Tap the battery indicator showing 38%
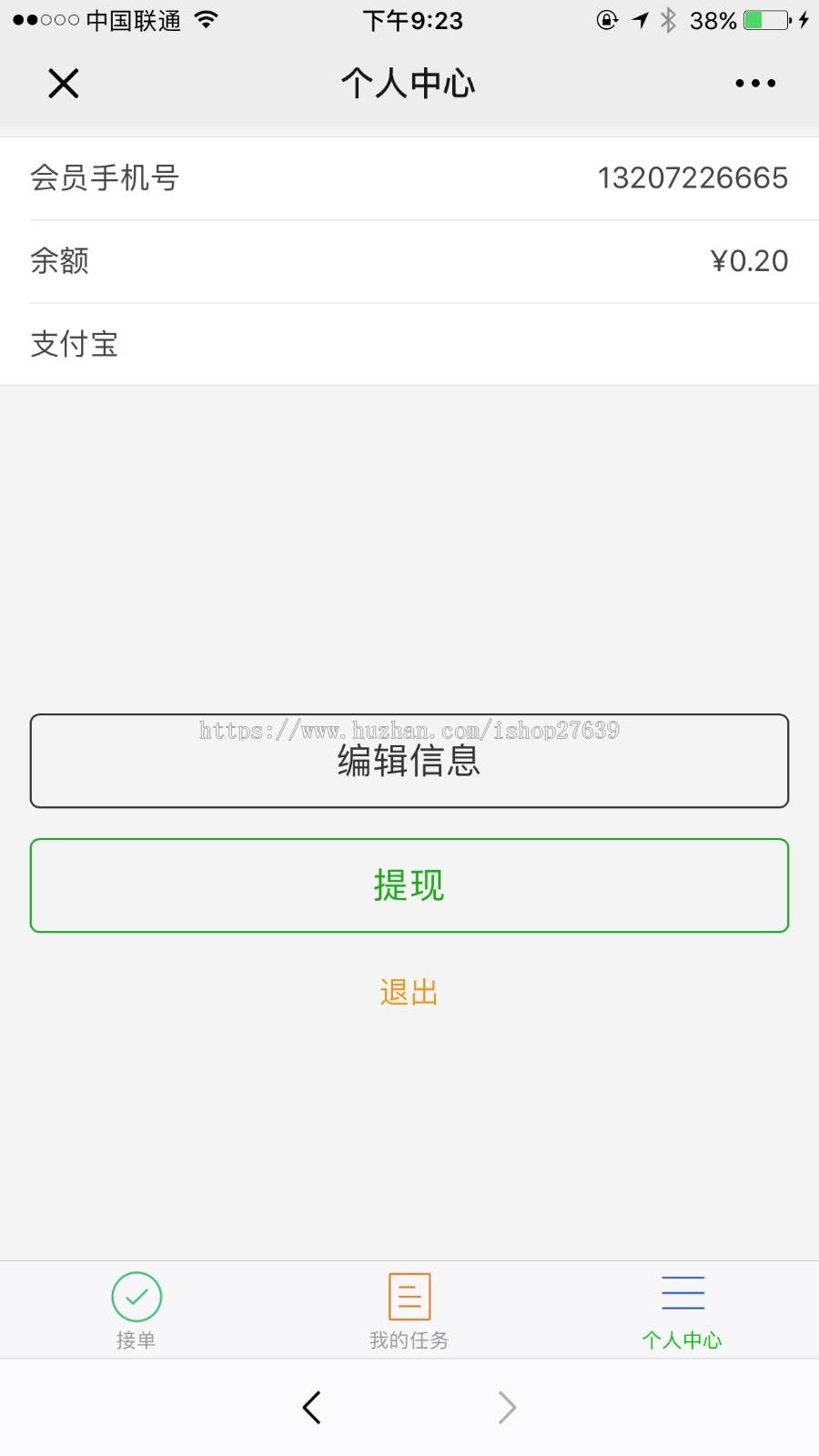Viewport: 819px width, 1456px height. [763, 18]
